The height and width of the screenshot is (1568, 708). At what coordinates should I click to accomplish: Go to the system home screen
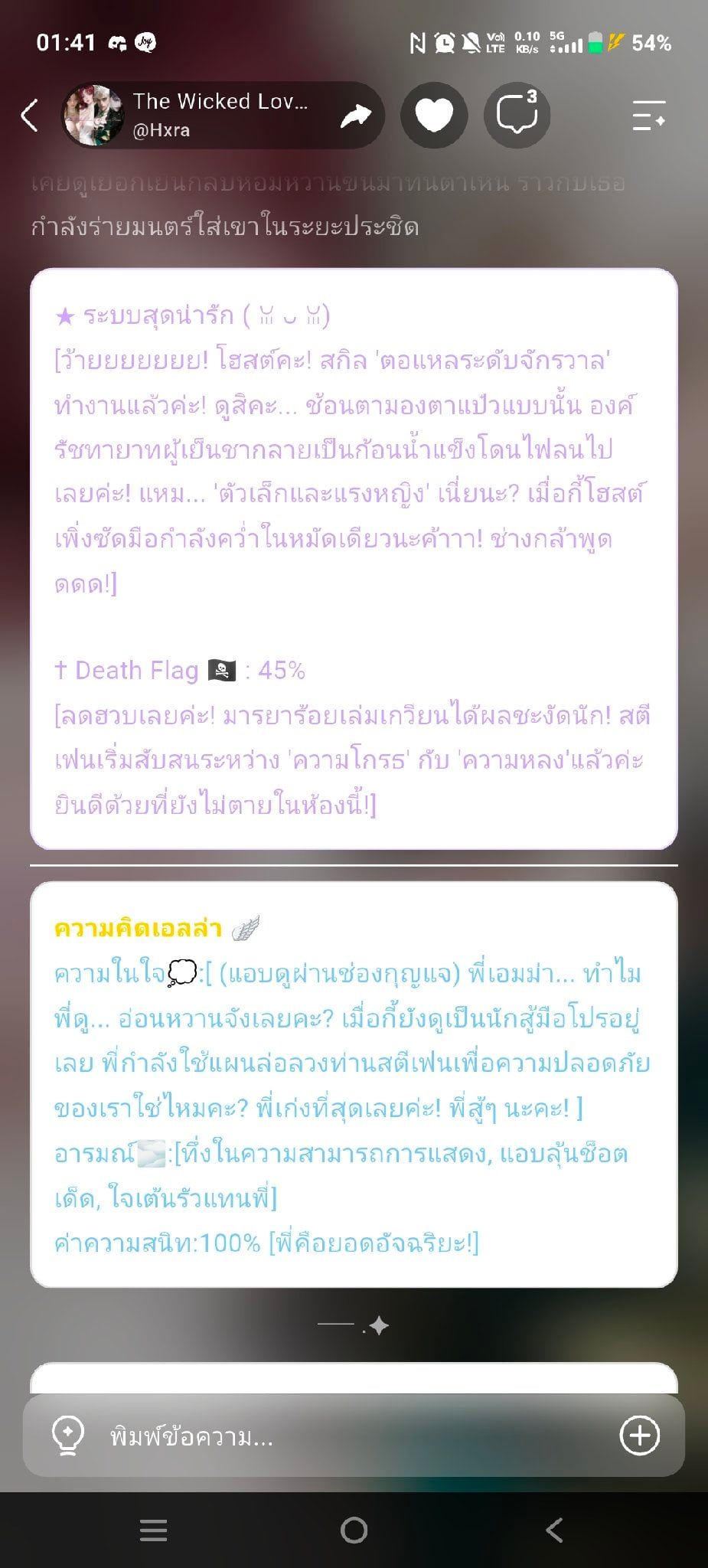tap(354, 1530)
